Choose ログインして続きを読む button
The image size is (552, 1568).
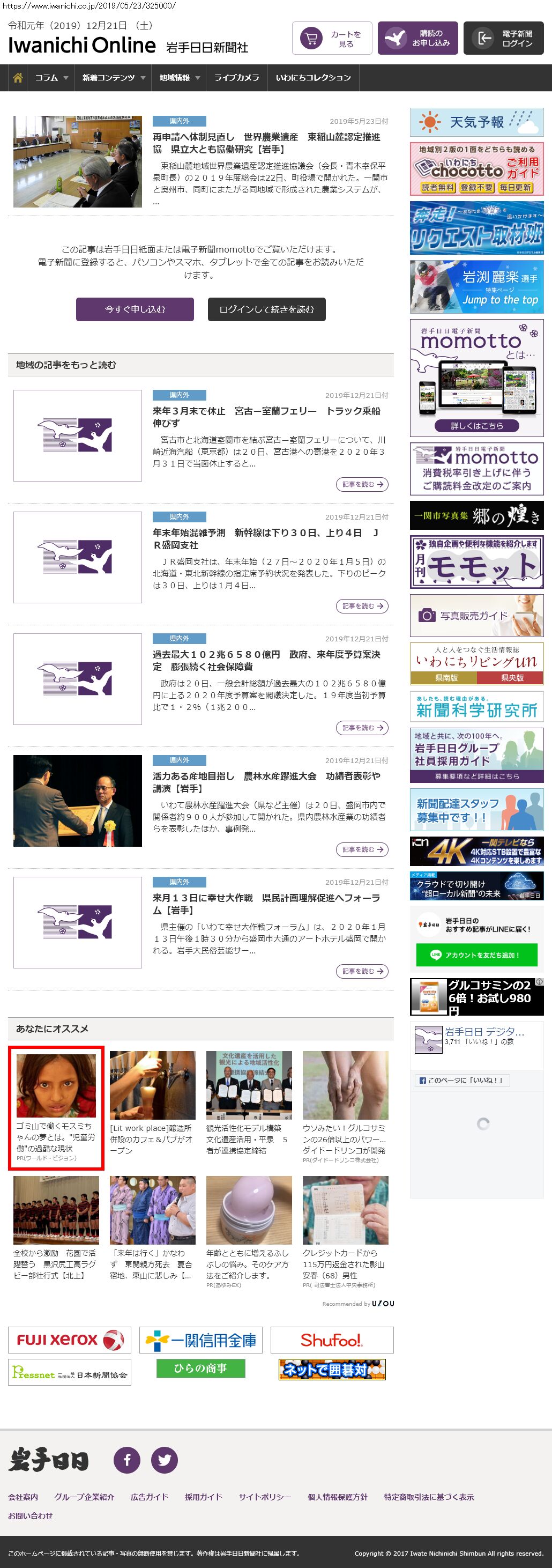tap(266, 309)
